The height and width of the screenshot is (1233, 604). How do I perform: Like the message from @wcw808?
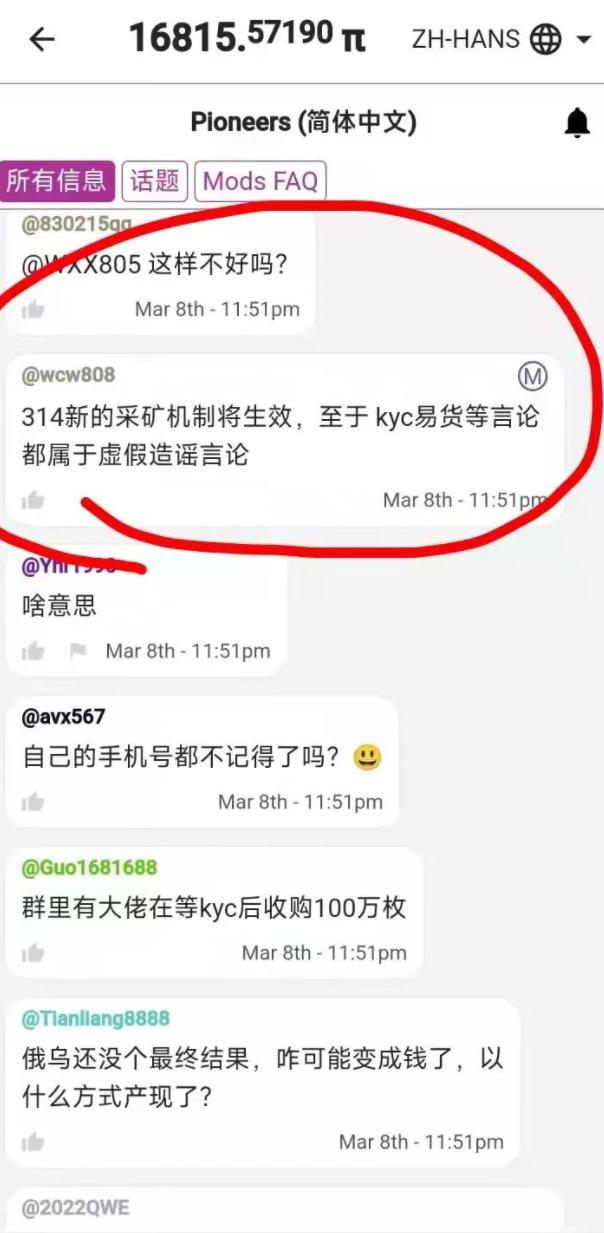(34, 500)
